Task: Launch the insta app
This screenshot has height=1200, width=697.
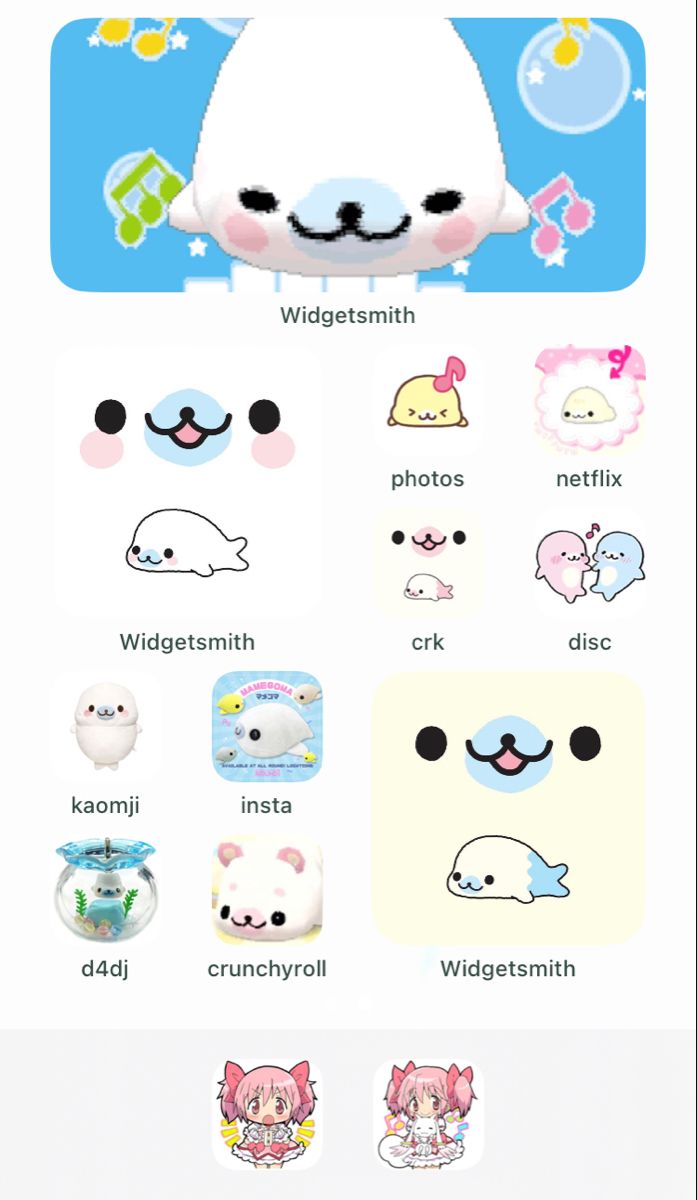Action: pyautogui.click(x=267, y=727)
